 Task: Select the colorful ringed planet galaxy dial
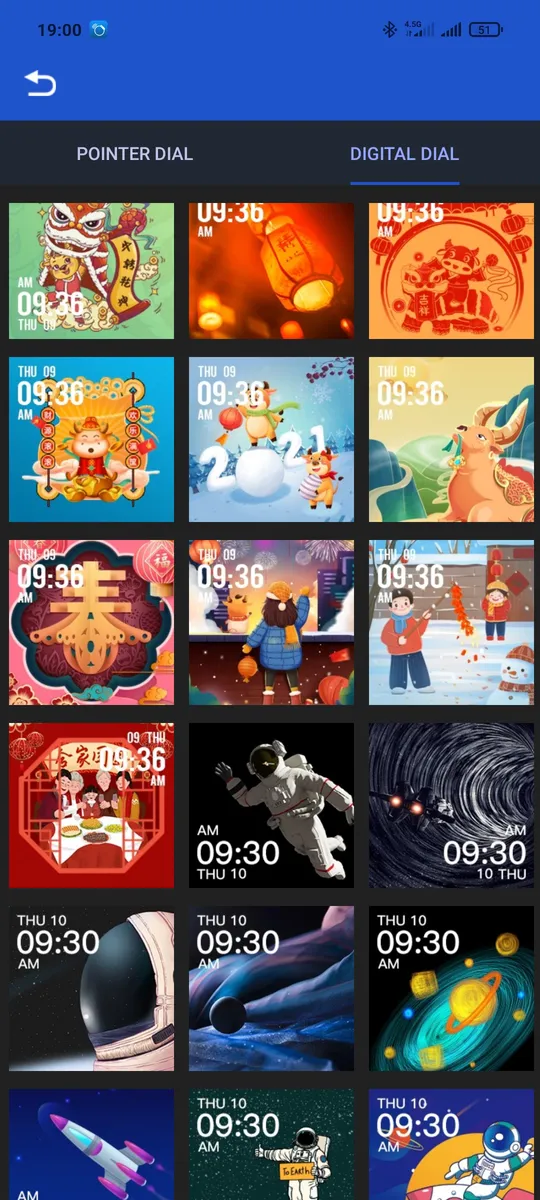[x=452, y=988]
